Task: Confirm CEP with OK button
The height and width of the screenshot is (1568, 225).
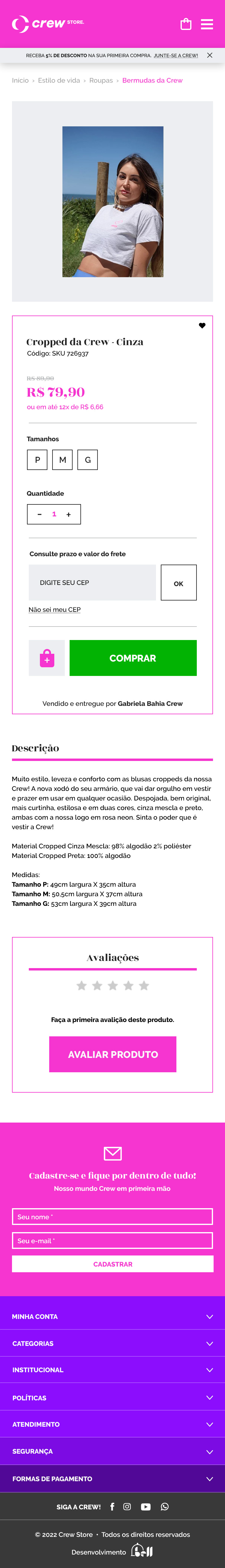Action: 178,583
